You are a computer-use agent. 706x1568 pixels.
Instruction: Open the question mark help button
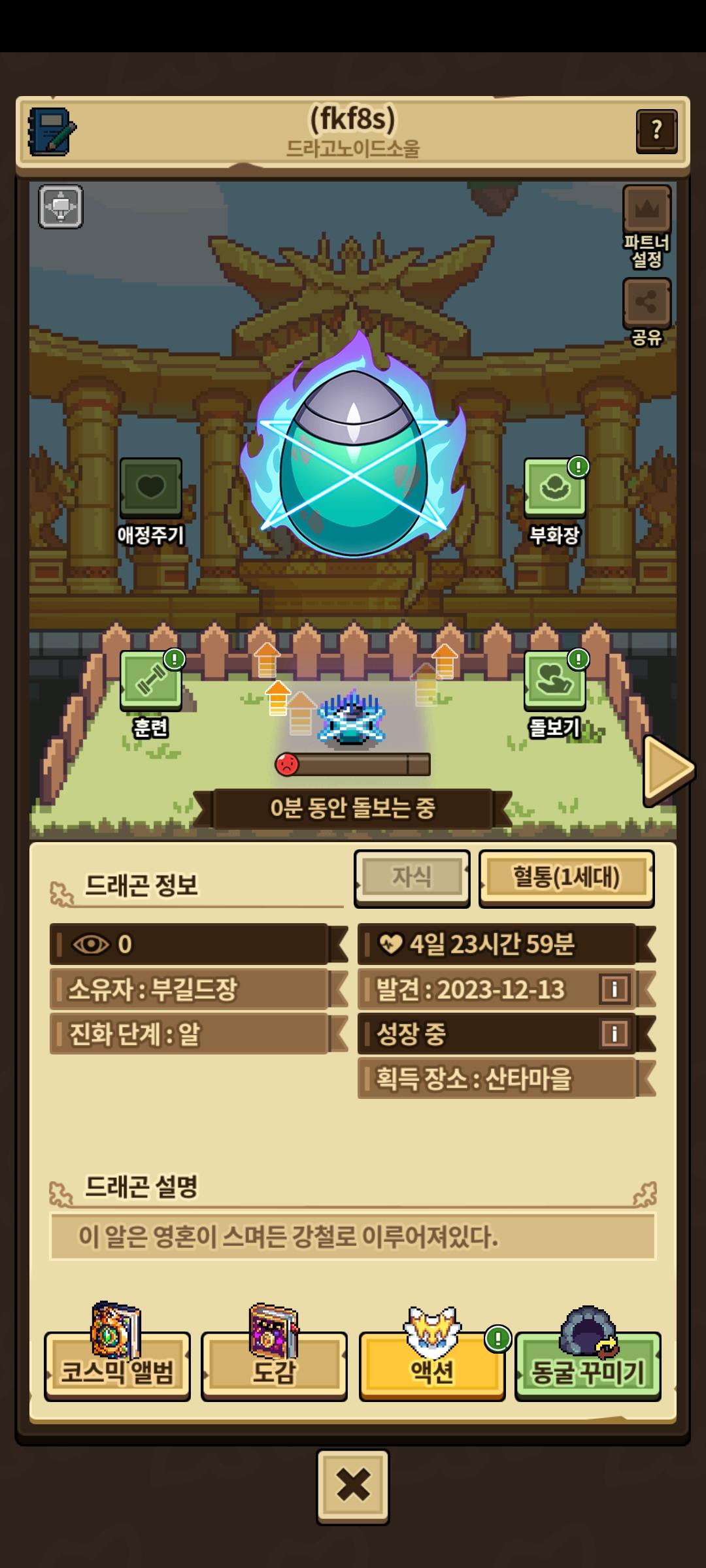click(x=656, y=131)
